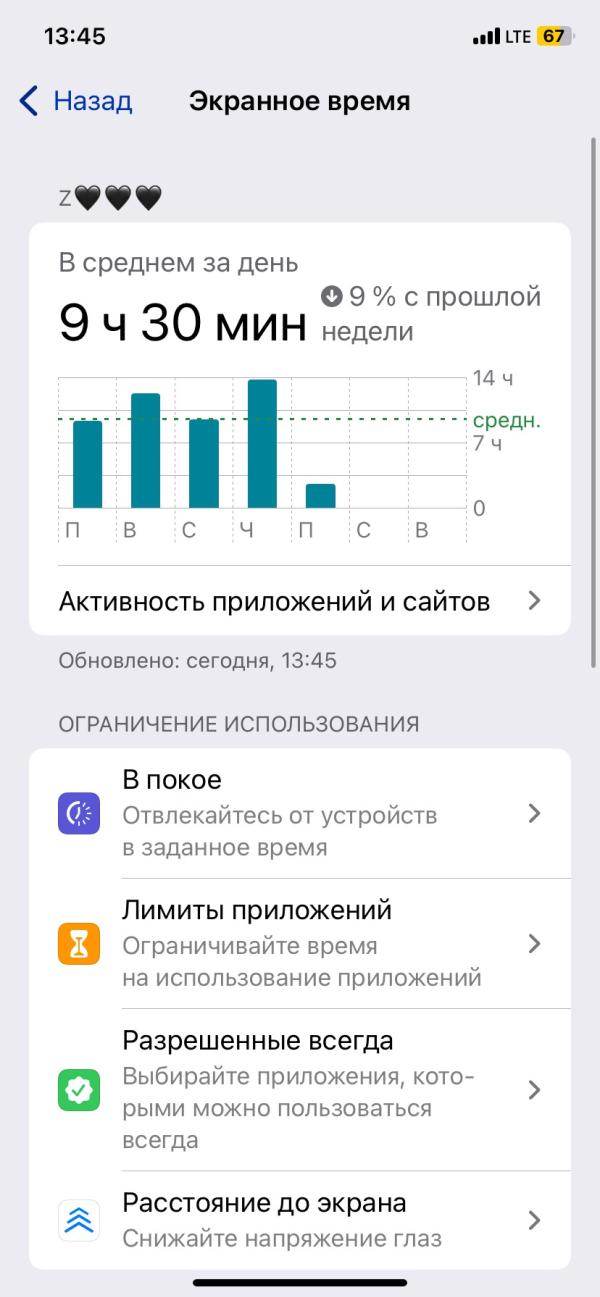Open the В покое downtime settings
Image resolution: width=600 pixels, height=1297 pixels.
point(299,813)
